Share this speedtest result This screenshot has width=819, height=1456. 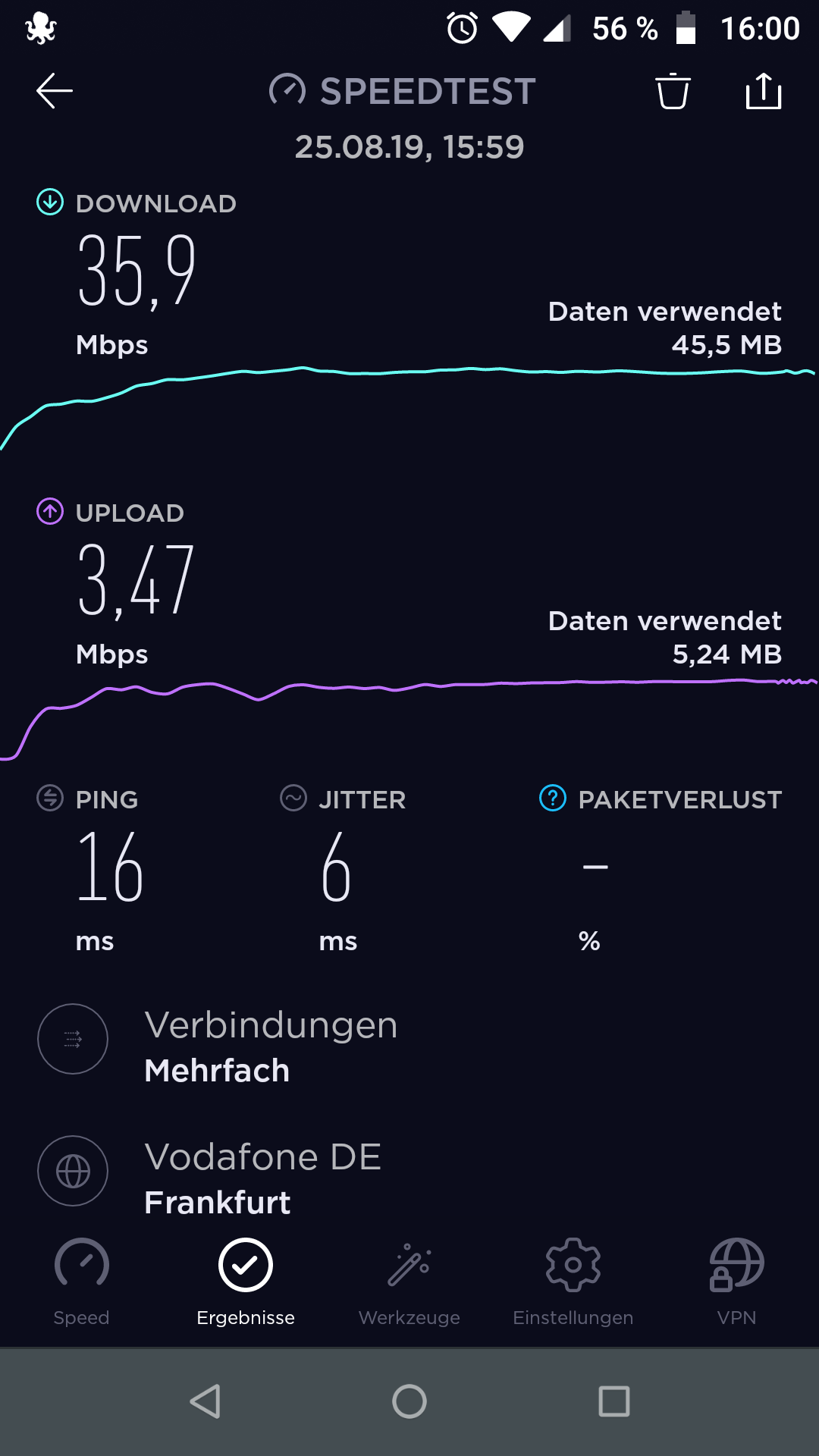764,91
